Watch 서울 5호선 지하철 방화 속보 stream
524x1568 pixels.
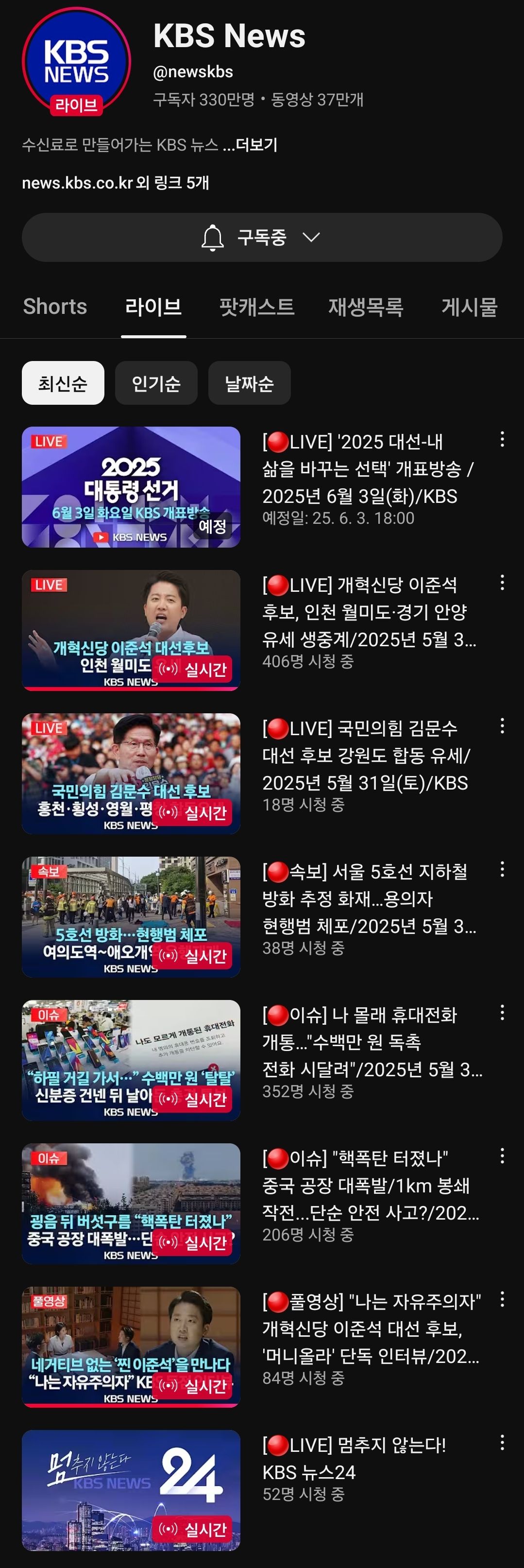point(131,917)
